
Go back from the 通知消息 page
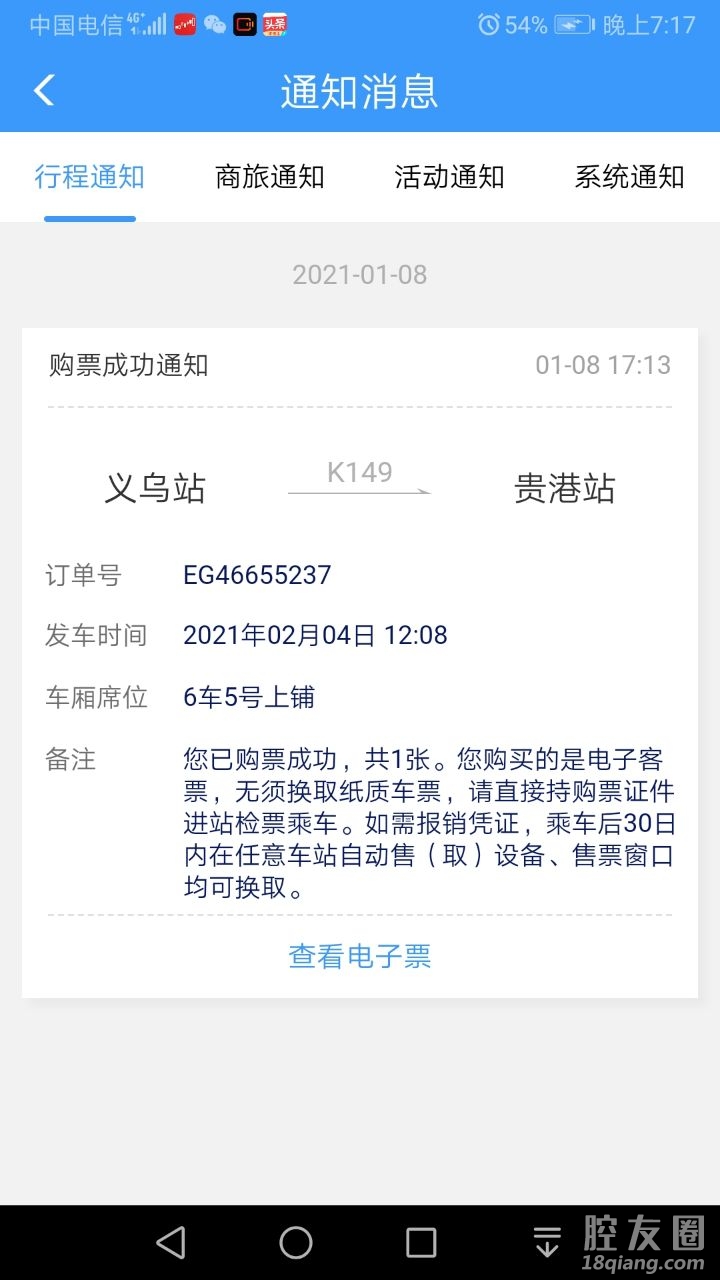click(44, 90)
